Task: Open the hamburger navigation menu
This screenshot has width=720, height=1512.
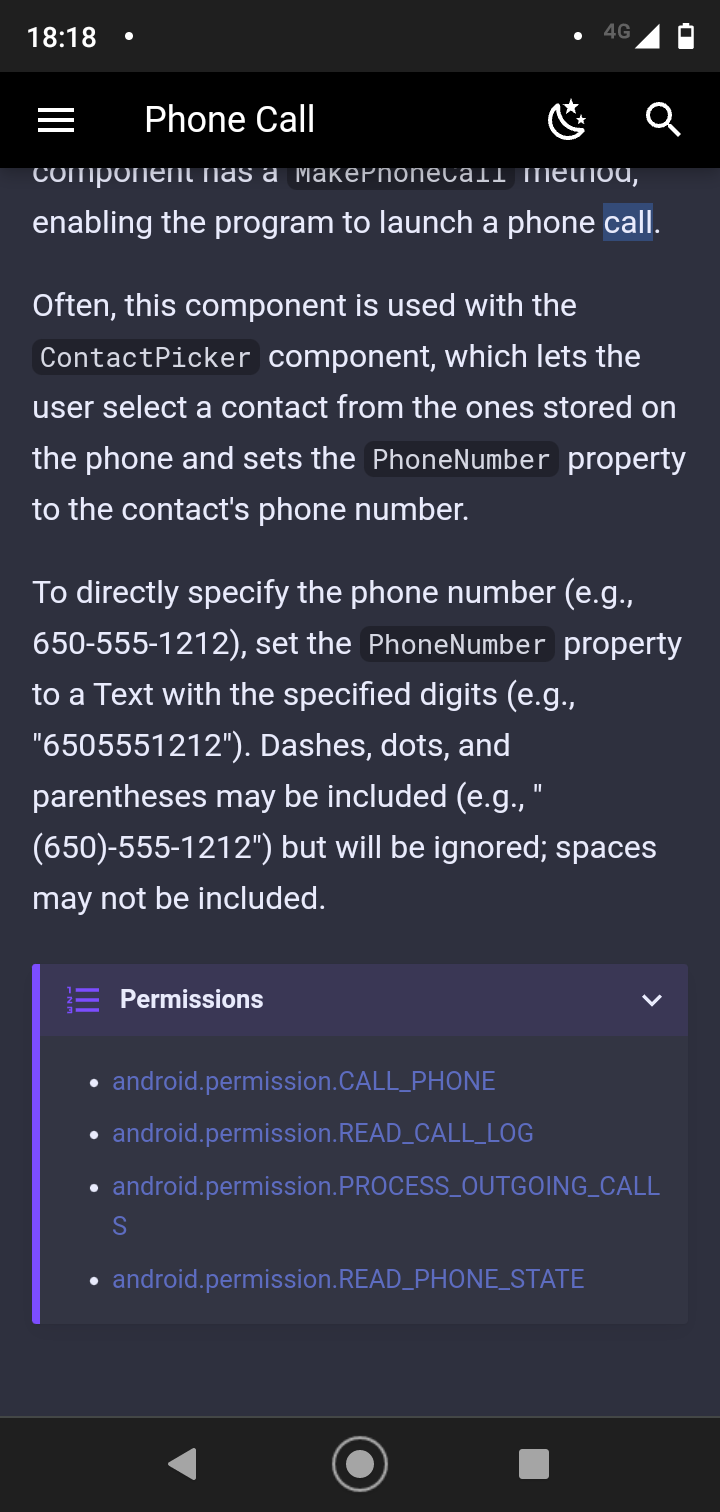Action: coord(56,120)
